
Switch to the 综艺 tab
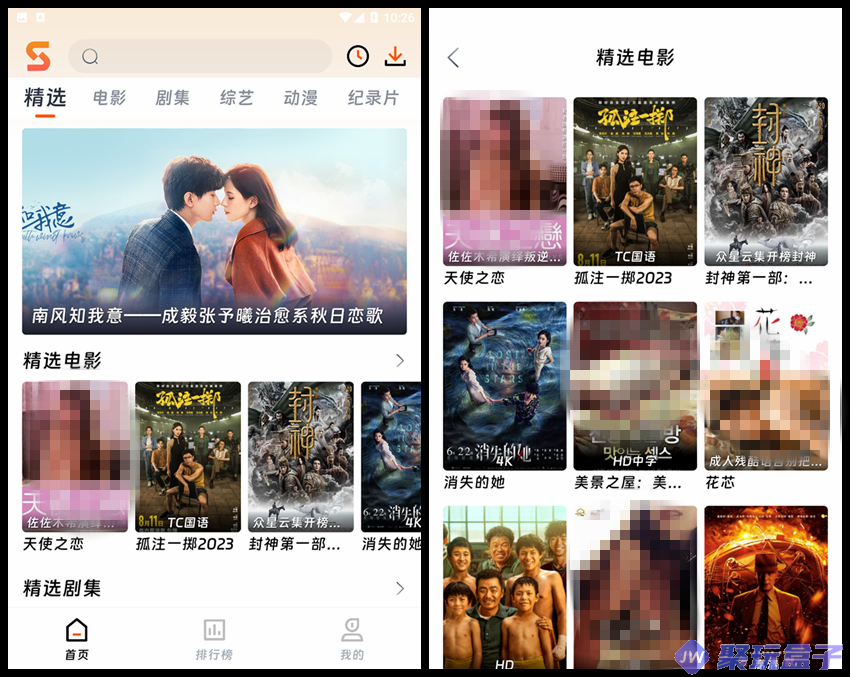pyautogui.click(x=237, y=98)
